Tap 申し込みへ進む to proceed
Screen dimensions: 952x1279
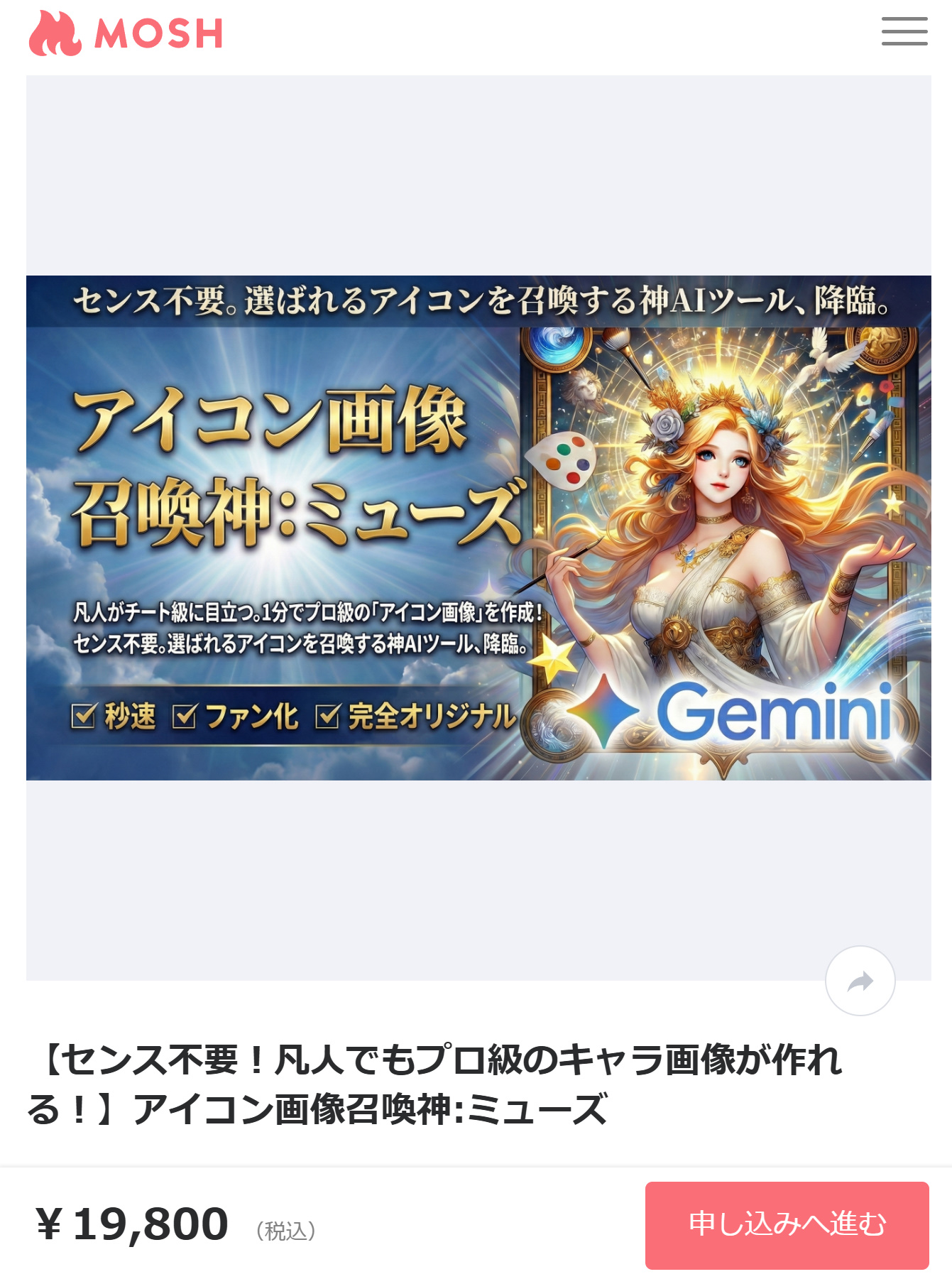pos(787,1224)
